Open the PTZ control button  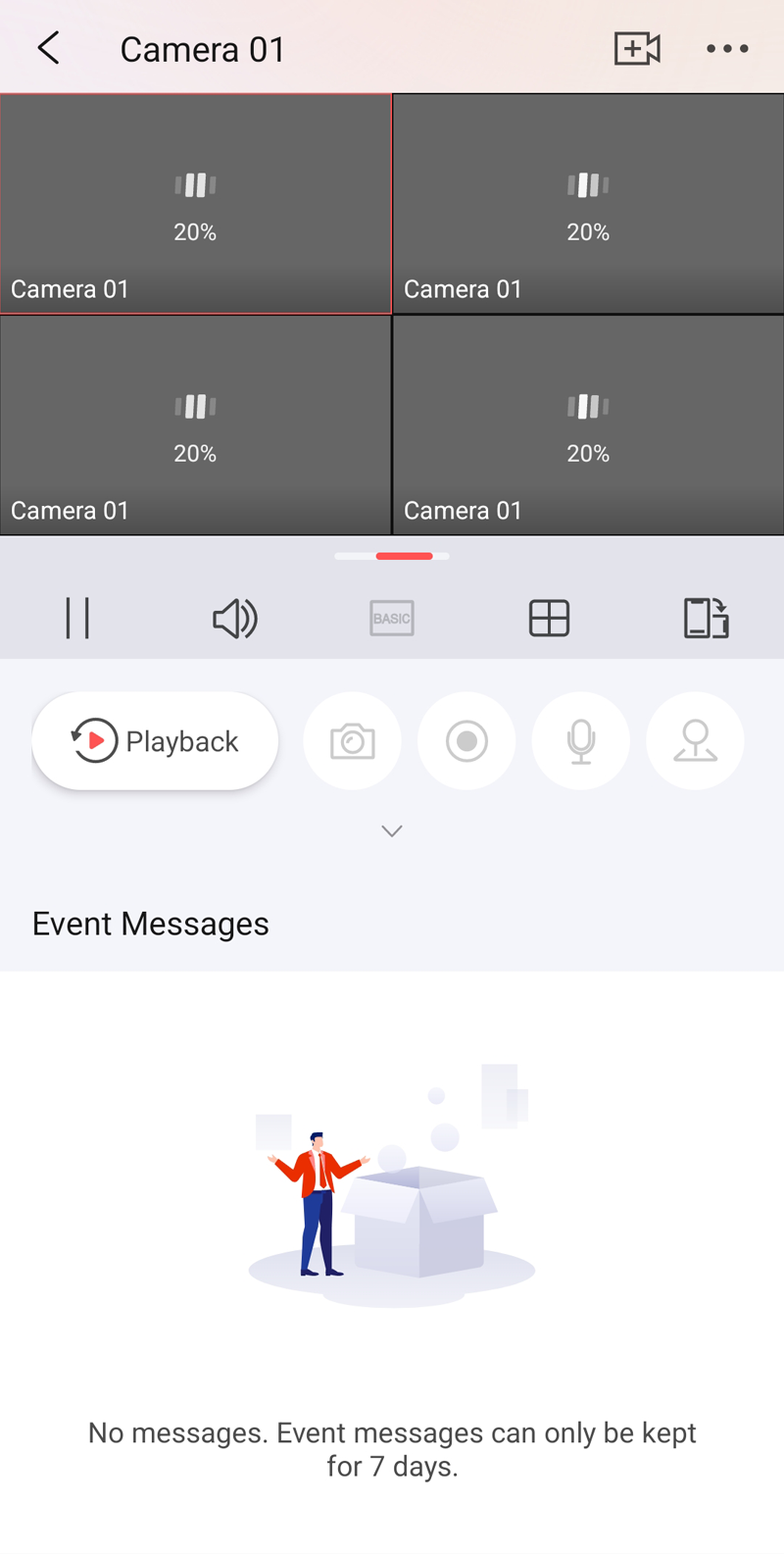point(695,741)
